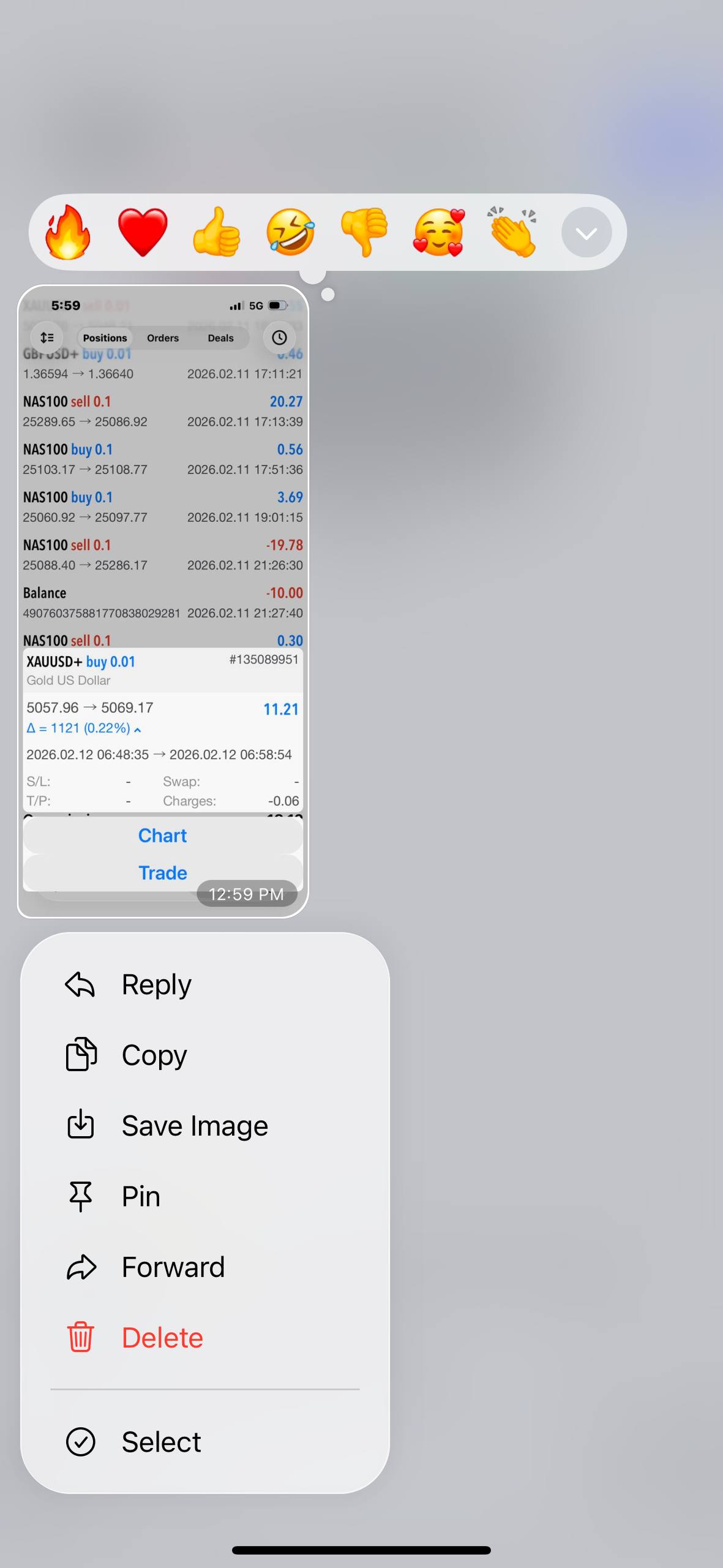The width and height of the screenshot is (723, 1568).
Task: Collapse the delta 0.22% detail arrow
Action: 138,728
